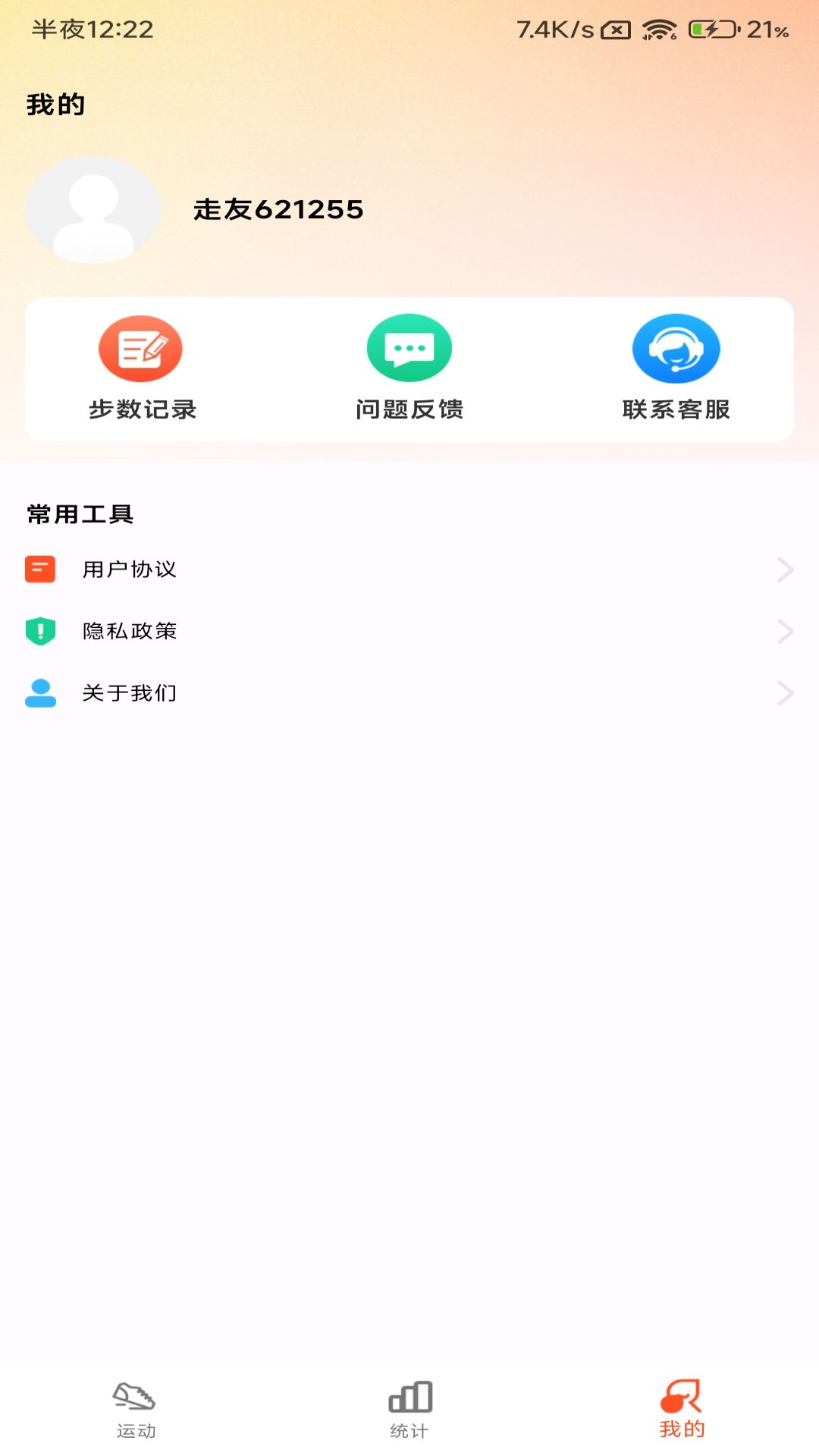Click the 走友621255 username

point(278,210)
